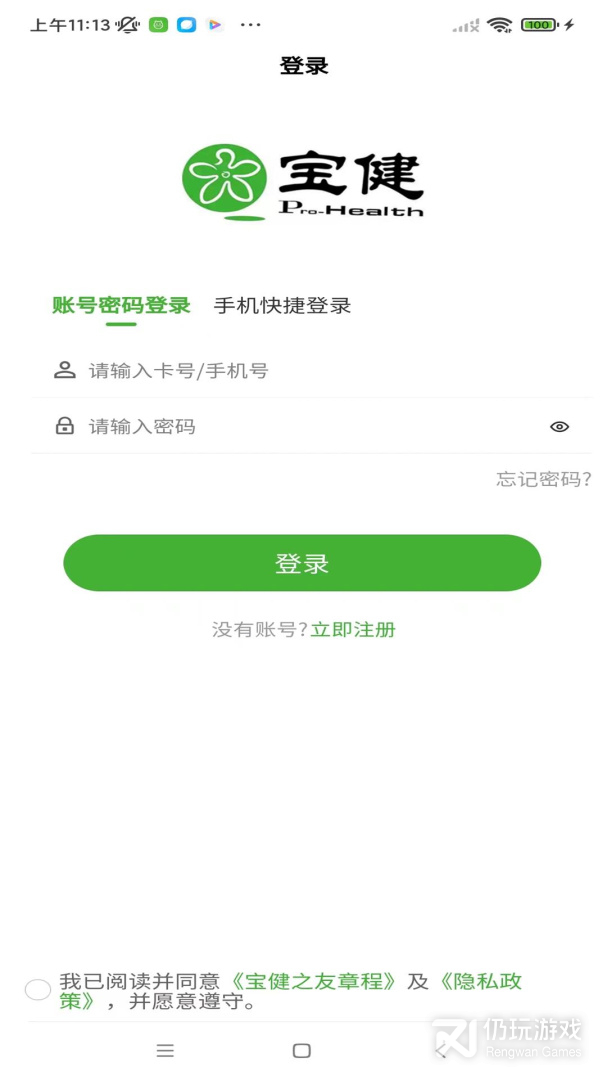Focus the 请输入密码 password field
Screen dimensions: 607x1080
(300, 427)
